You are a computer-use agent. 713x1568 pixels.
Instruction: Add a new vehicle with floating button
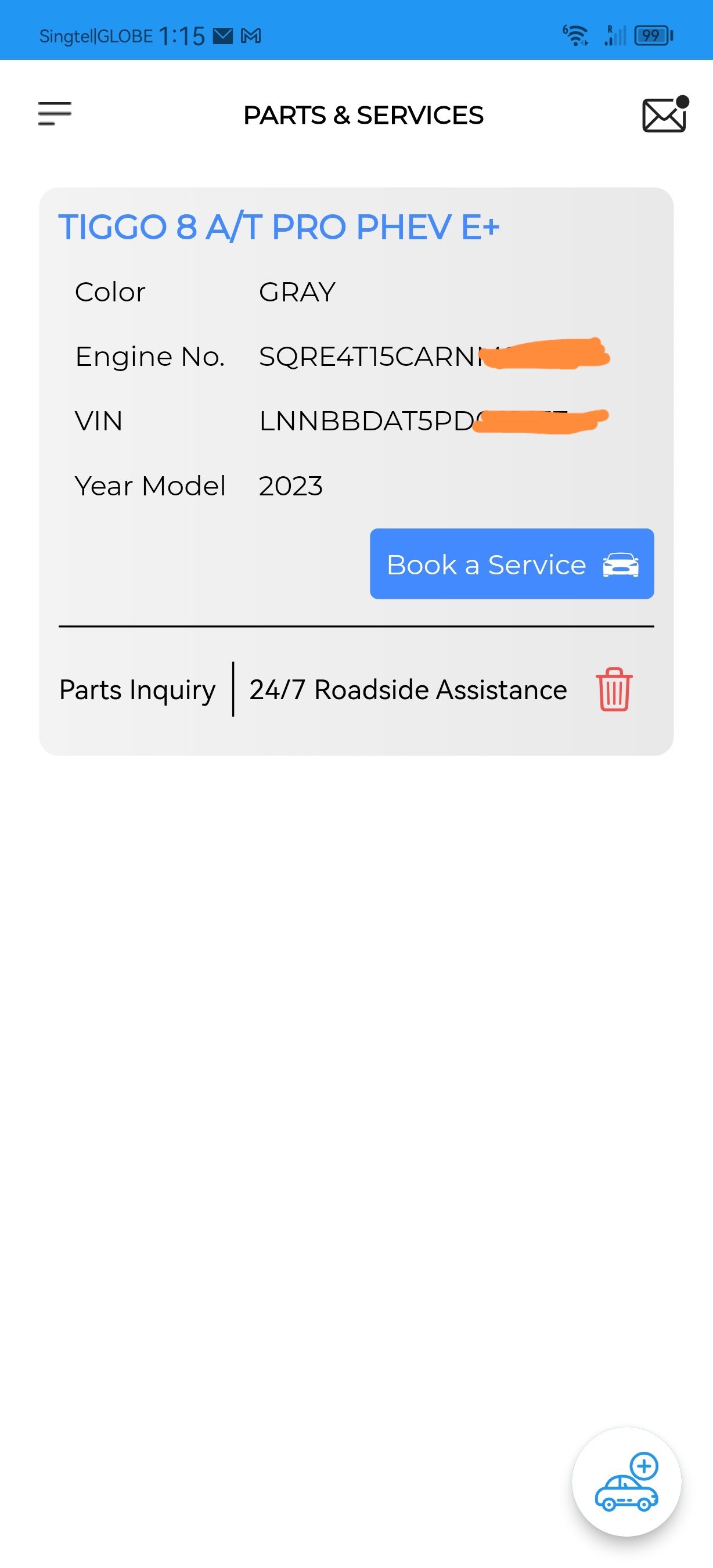(x=626, y=1481)
